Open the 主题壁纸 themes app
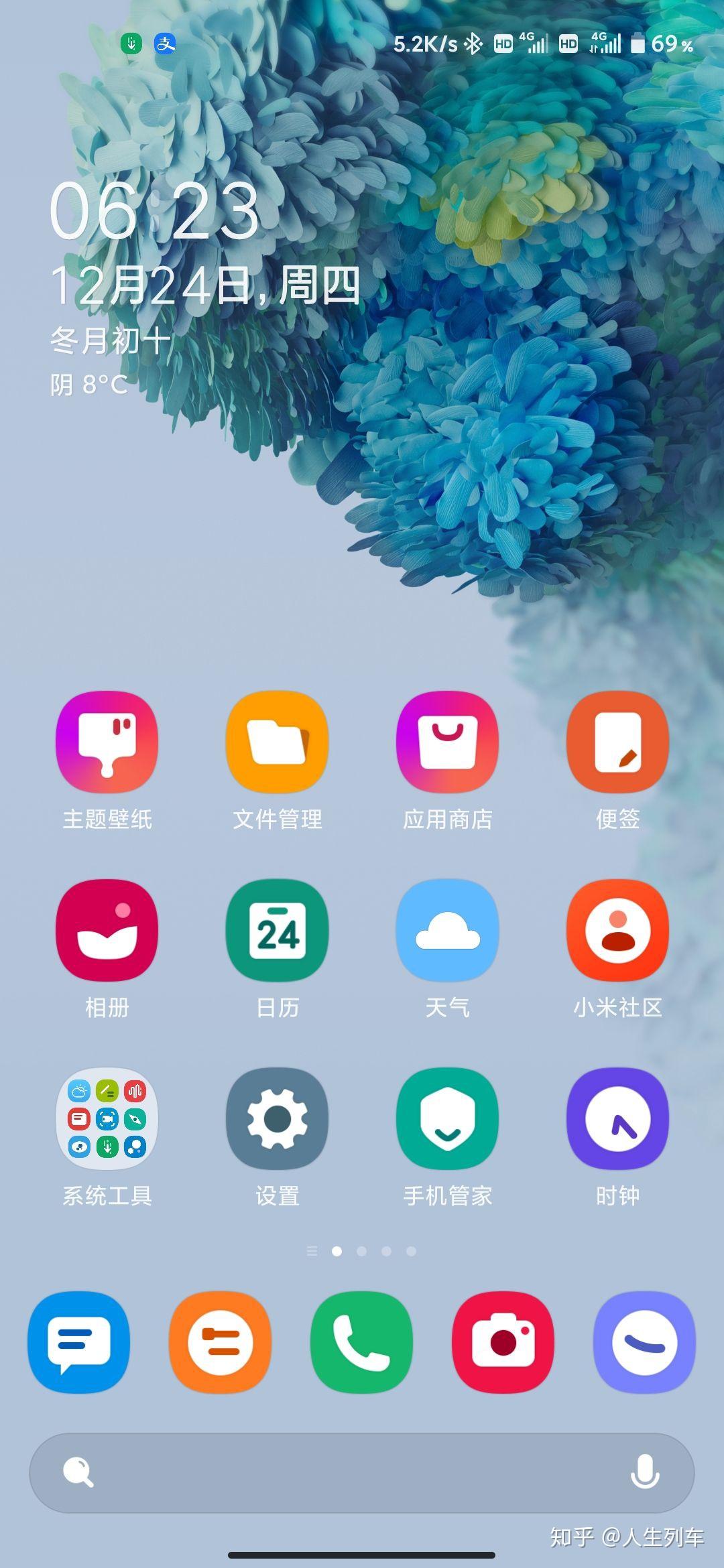The image size is (724, 1568). [x=107, y=742]
